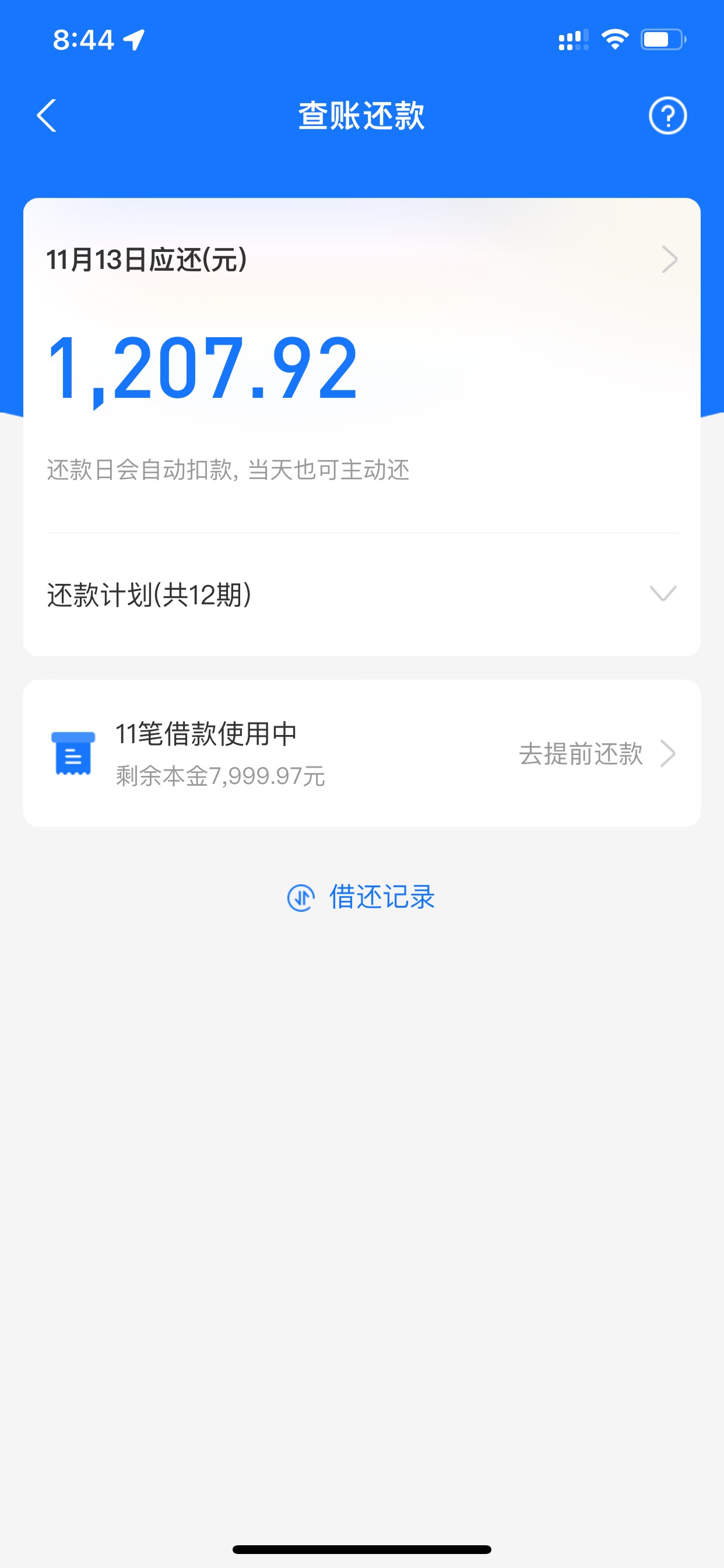
Task: Open 借还记录 link
Action: [361, 897]
